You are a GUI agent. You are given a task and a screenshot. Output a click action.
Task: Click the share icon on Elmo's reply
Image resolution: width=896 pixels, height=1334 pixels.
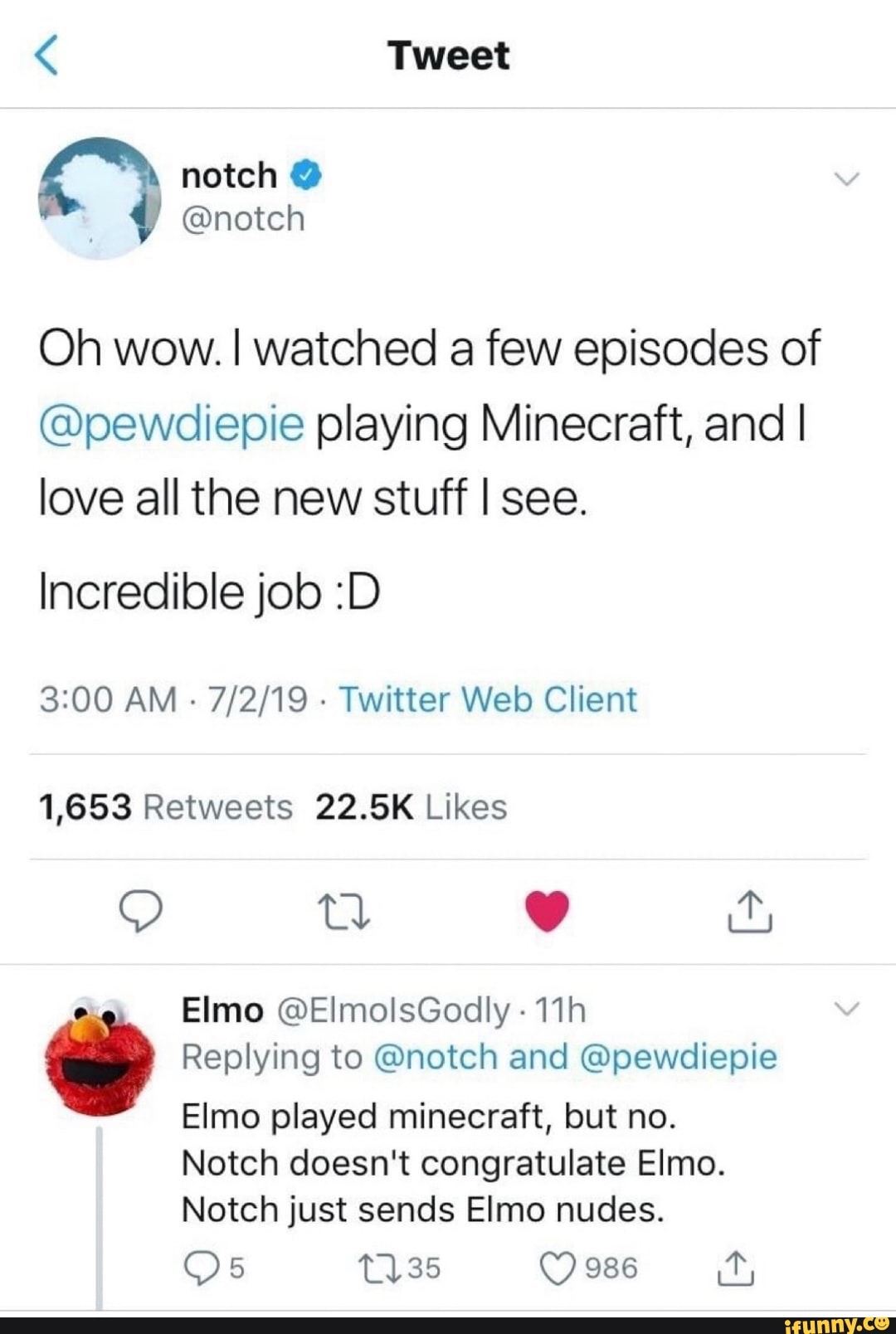tap(736, 1267)
